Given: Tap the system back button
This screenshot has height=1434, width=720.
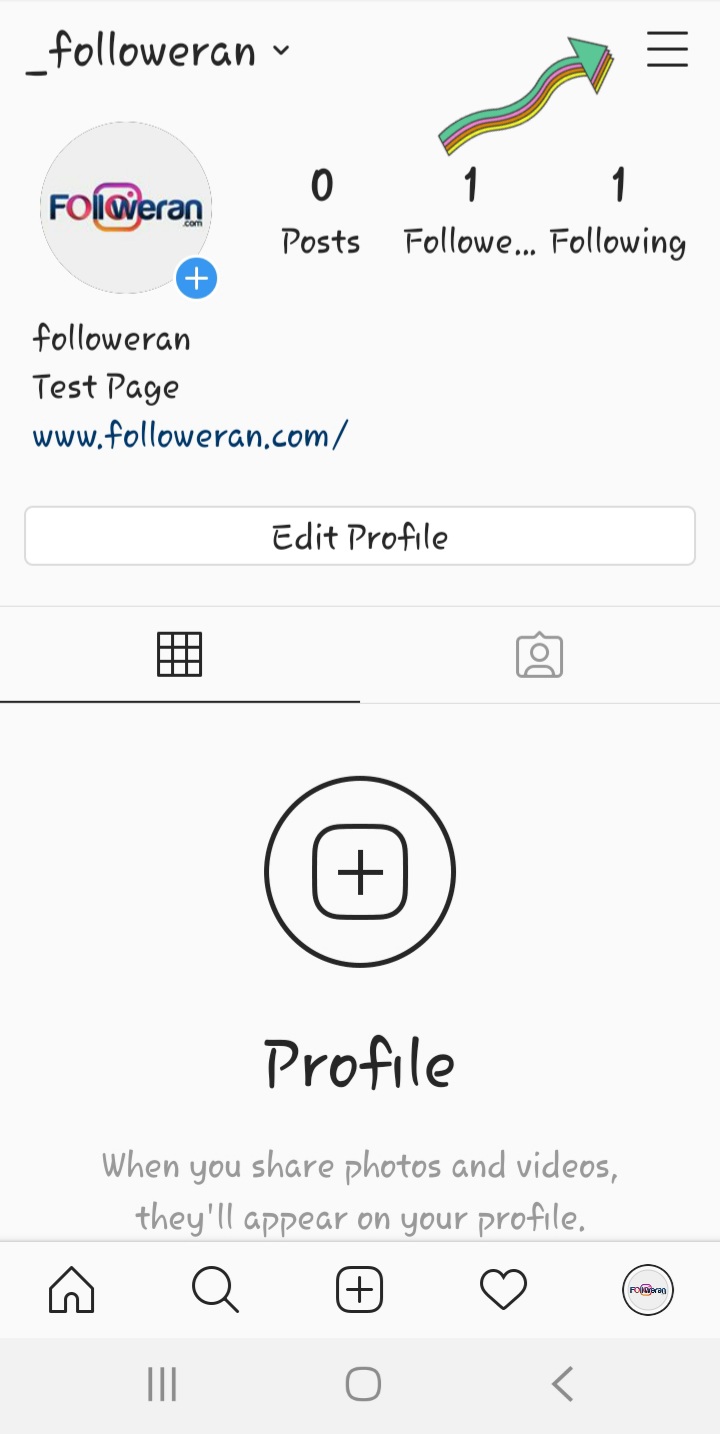Looking at the screenshot, I should 563,1385.
